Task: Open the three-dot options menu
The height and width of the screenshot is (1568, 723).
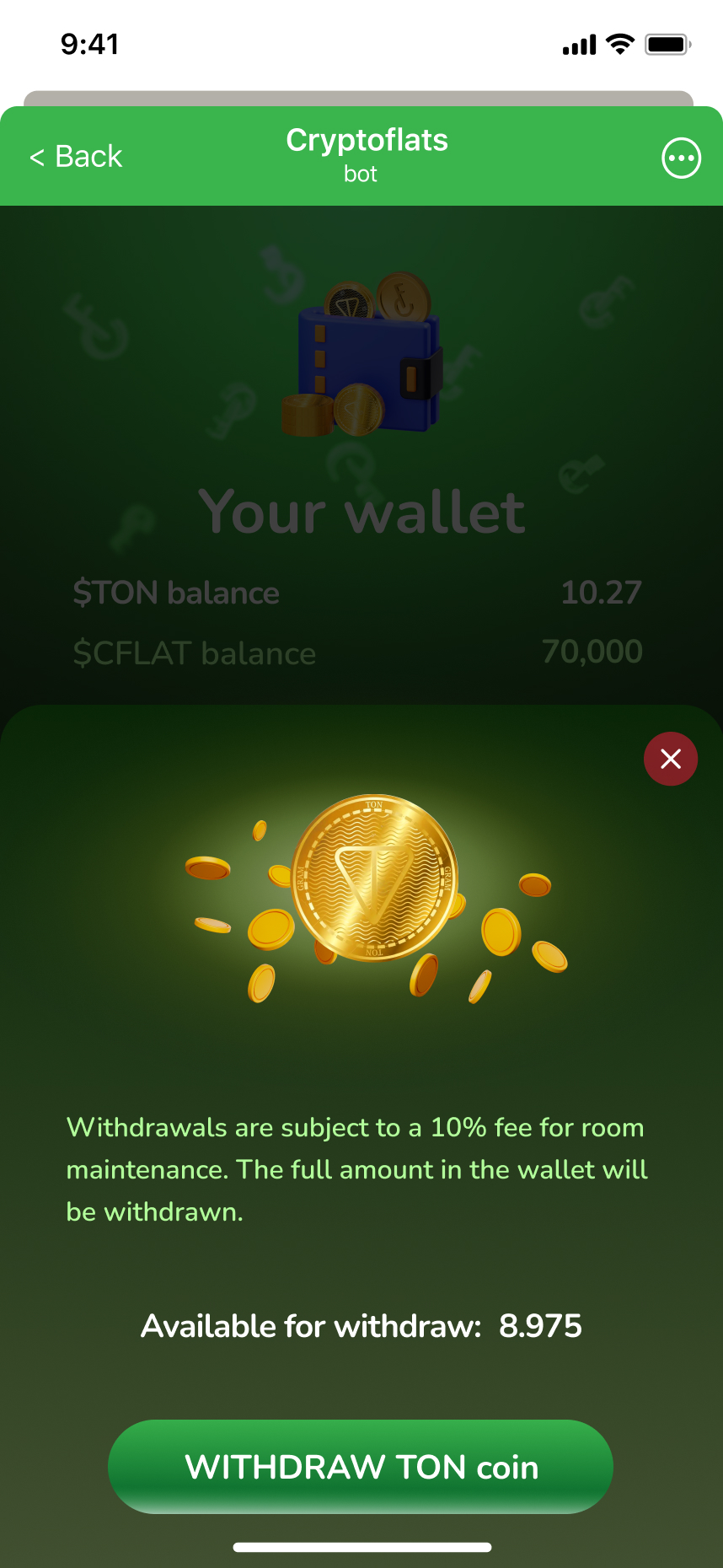Action: pos(681,158)
